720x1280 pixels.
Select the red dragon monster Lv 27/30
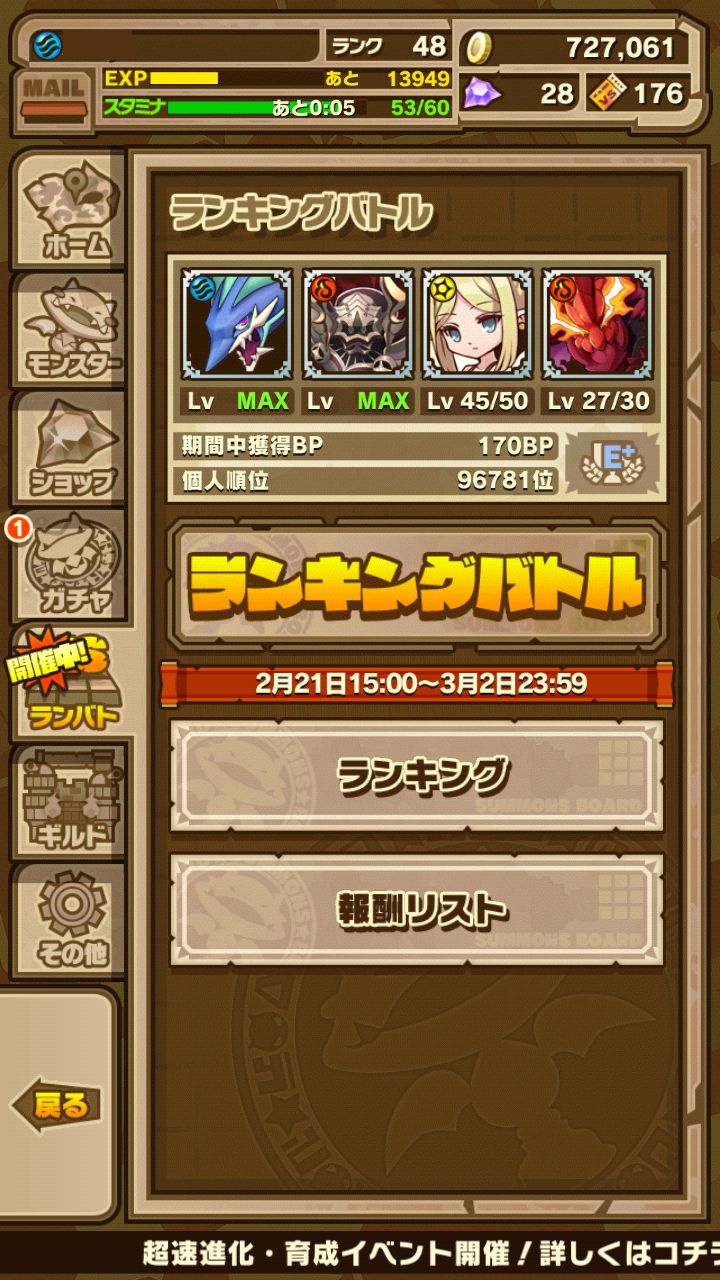click(x=597, y=325)
